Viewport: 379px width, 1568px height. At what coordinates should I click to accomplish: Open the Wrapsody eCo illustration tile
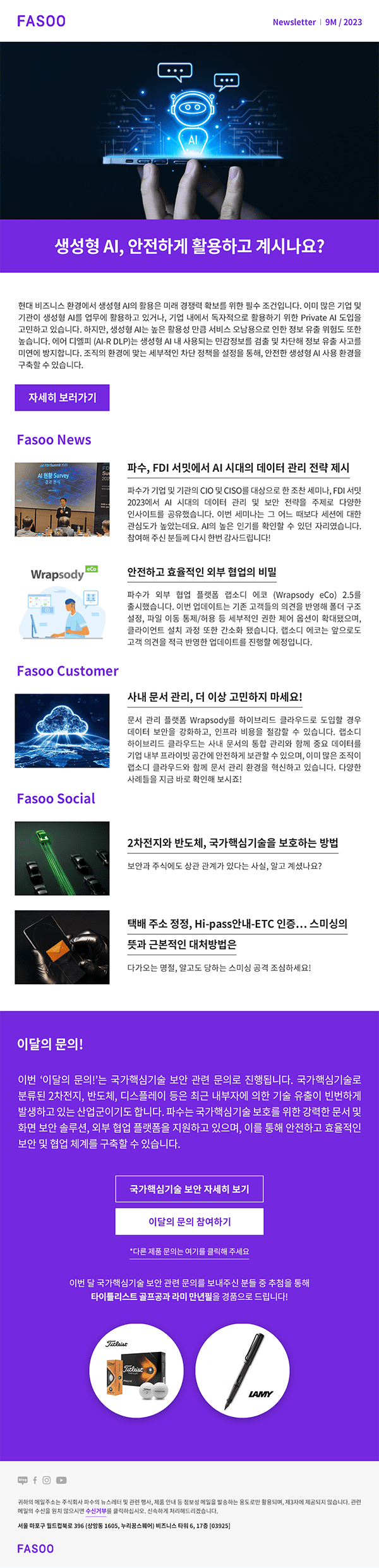pos(62,603)
